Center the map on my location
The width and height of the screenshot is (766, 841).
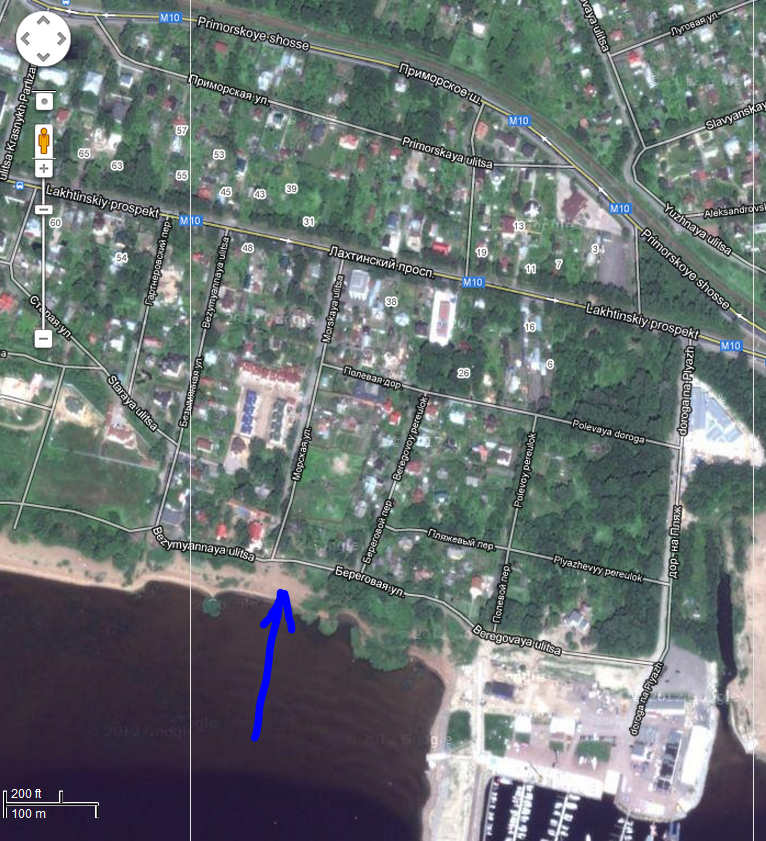[x=44, y=101]
